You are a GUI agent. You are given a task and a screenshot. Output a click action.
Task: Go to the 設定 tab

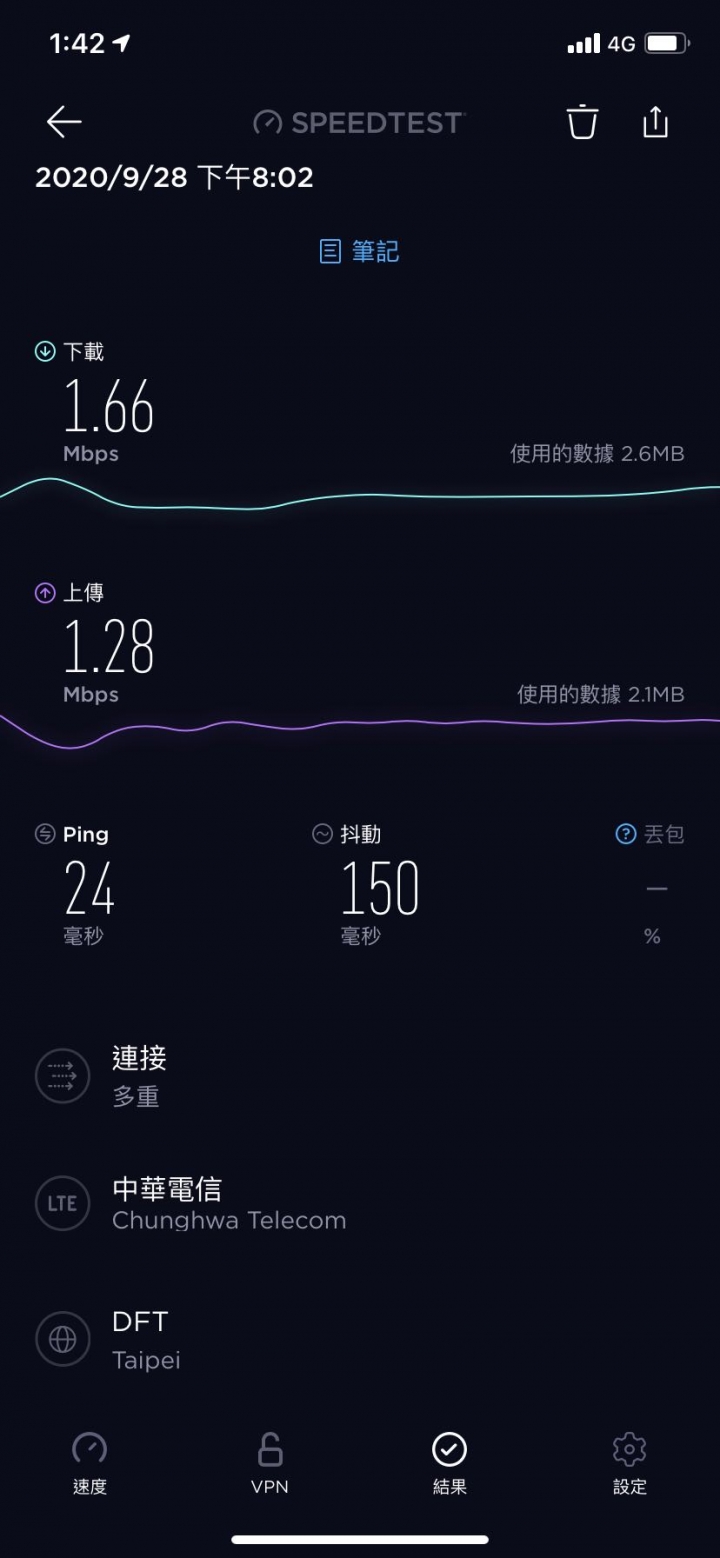coord(630,1464)
